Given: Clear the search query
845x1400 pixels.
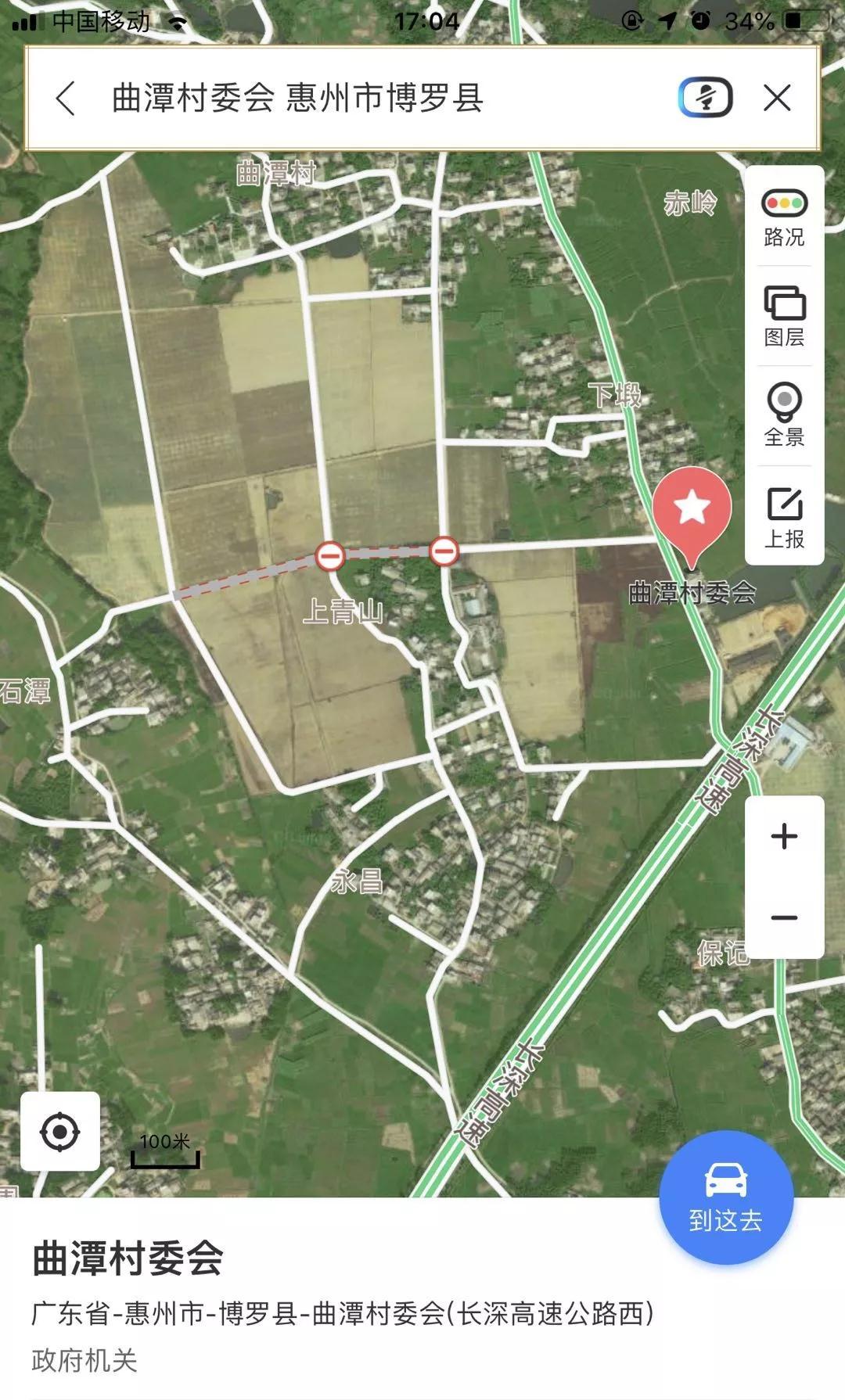Looking at the screenshot, I should pyautogui.click(x=777, y=99).
